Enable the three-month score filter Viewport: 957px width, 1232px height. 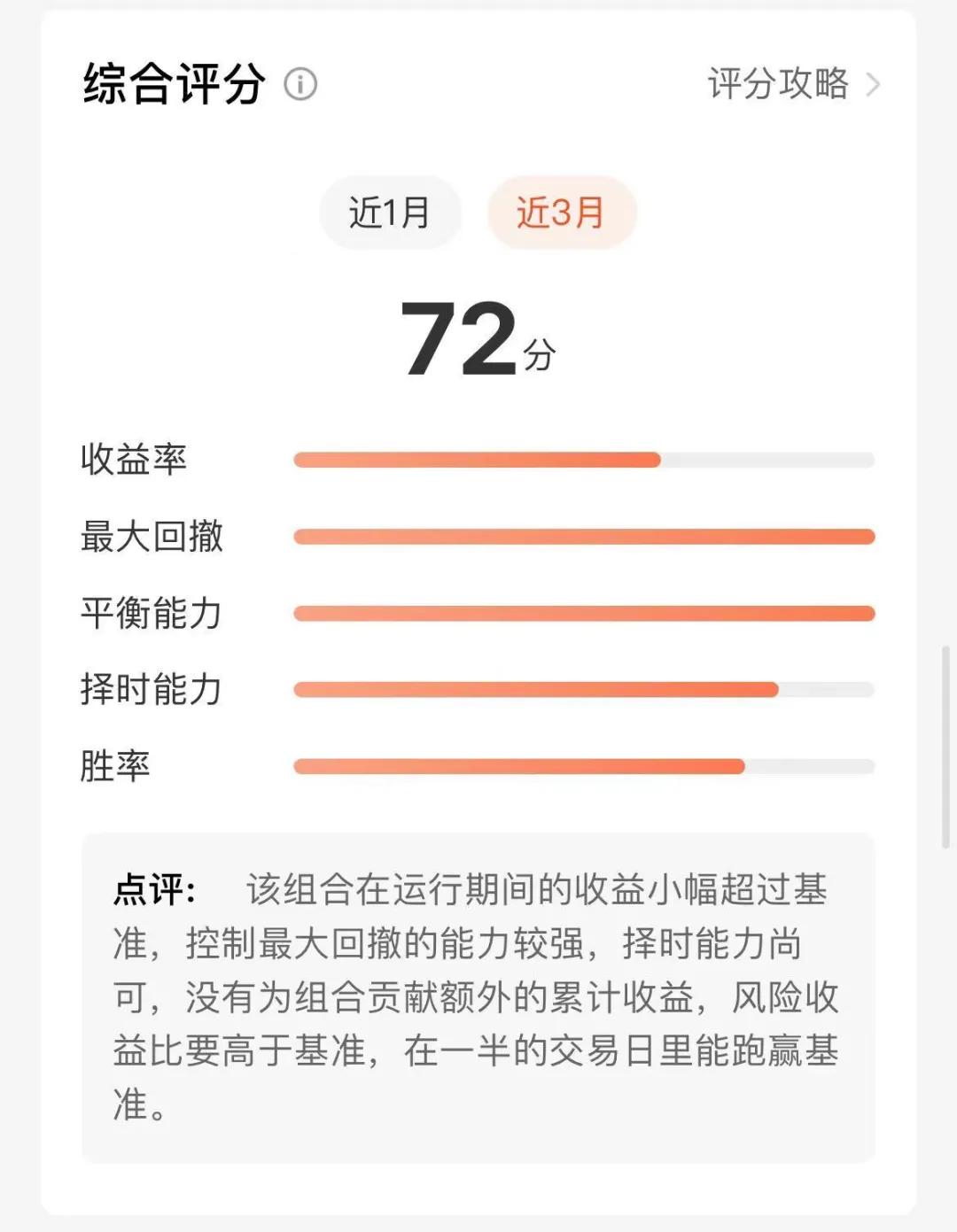(560, 211)
